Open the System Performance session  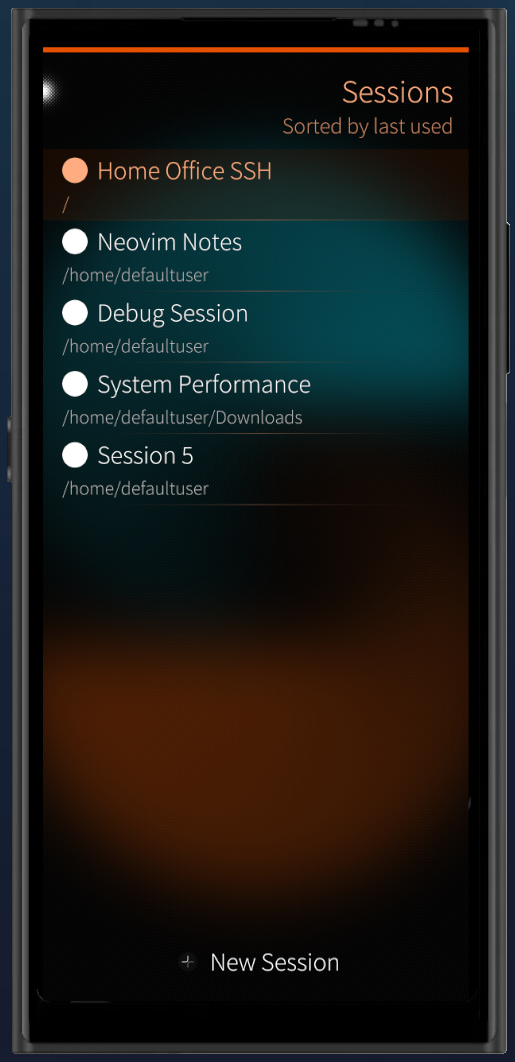(x=255, y=398)
